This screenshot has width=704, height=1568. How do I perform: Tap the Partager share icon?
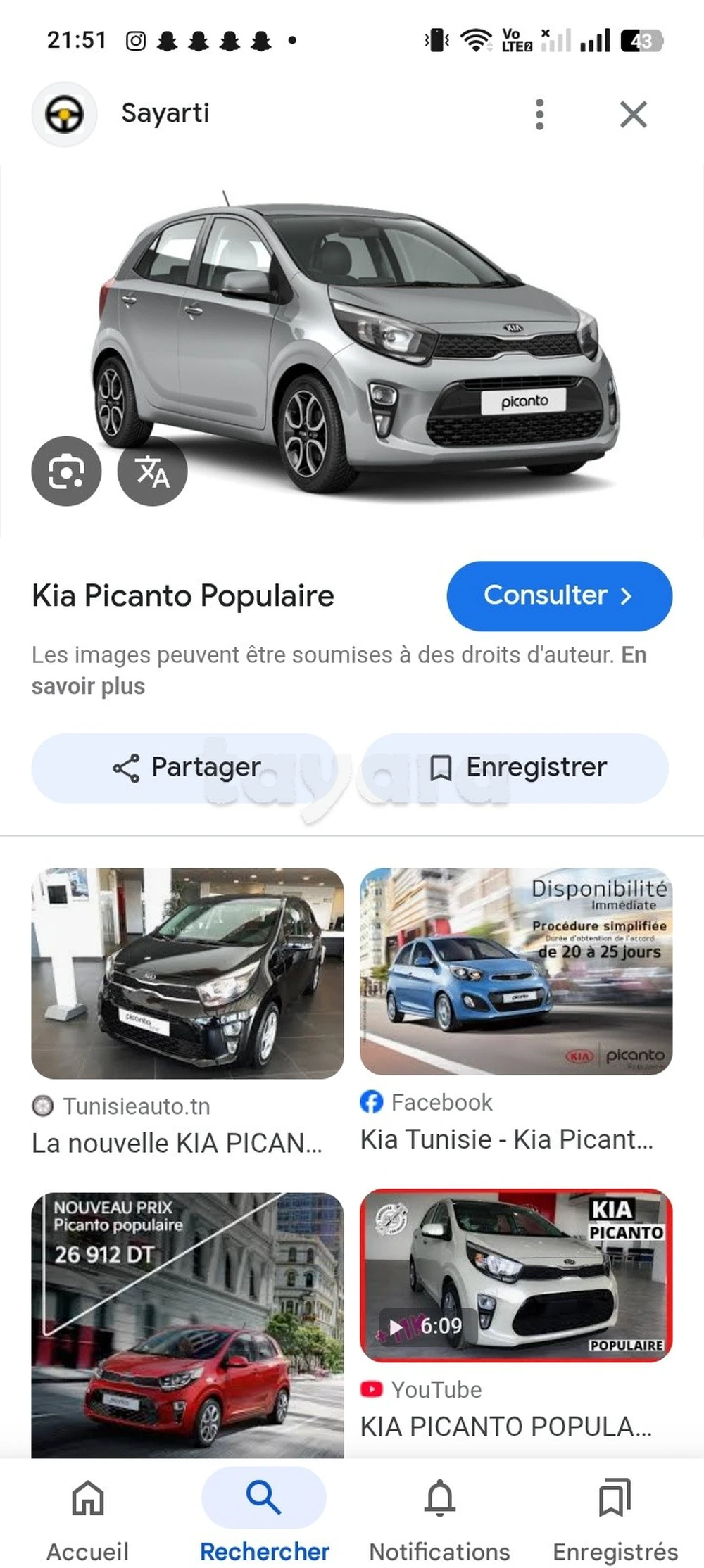click(x=125, y=768)
